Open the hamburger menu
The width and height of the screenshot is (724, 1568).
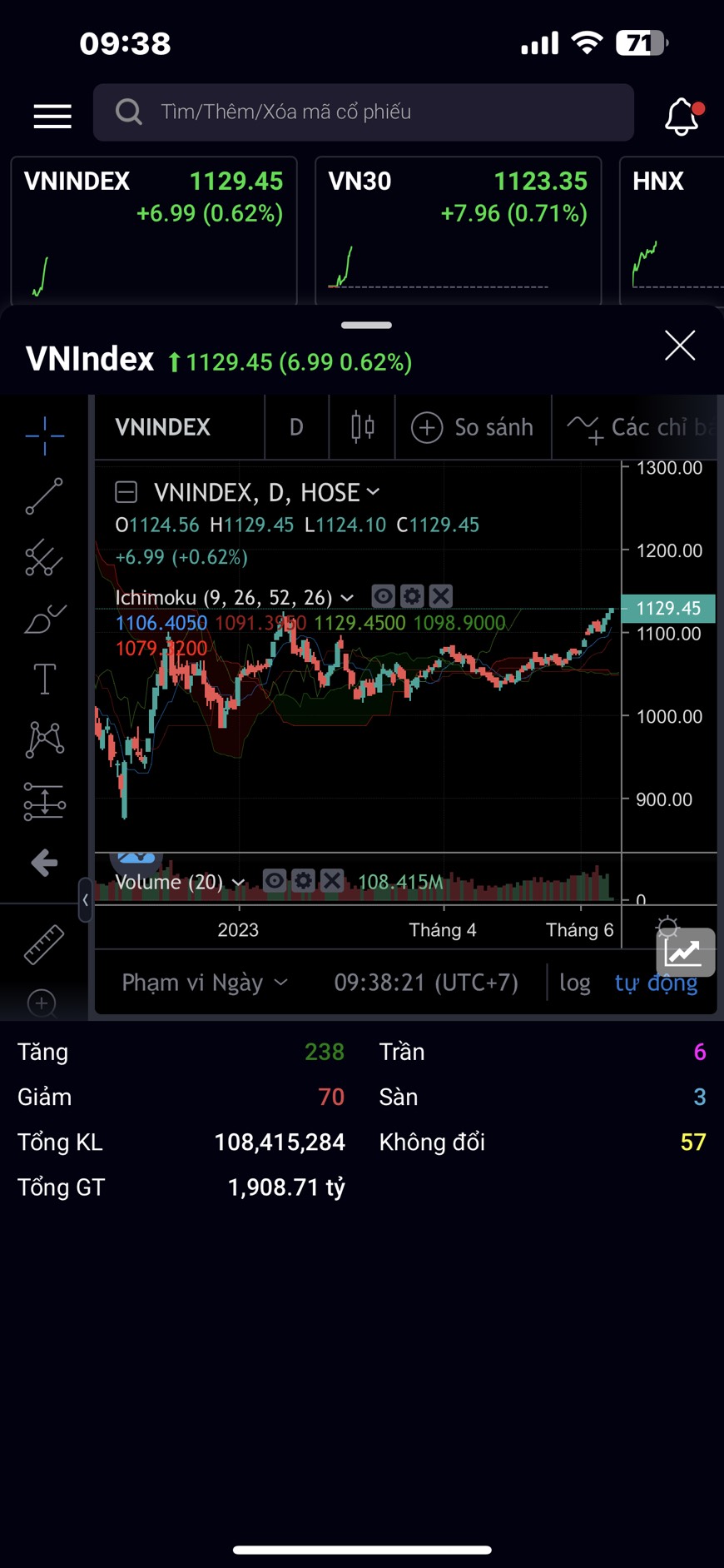tap(52, 116)
